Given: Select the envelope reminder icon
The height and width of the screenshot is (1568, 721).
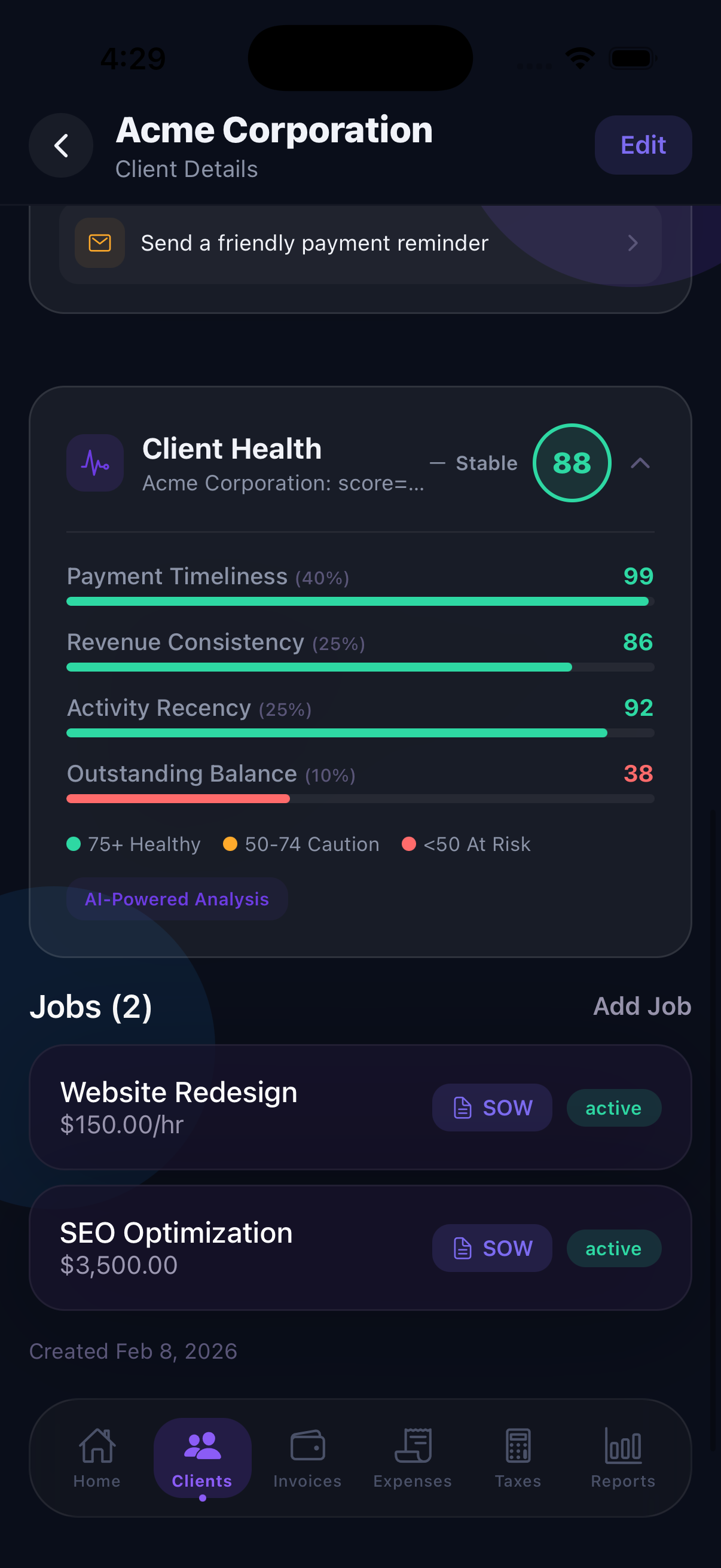Looking at the screenshot, I should click(x=99, y=242).
